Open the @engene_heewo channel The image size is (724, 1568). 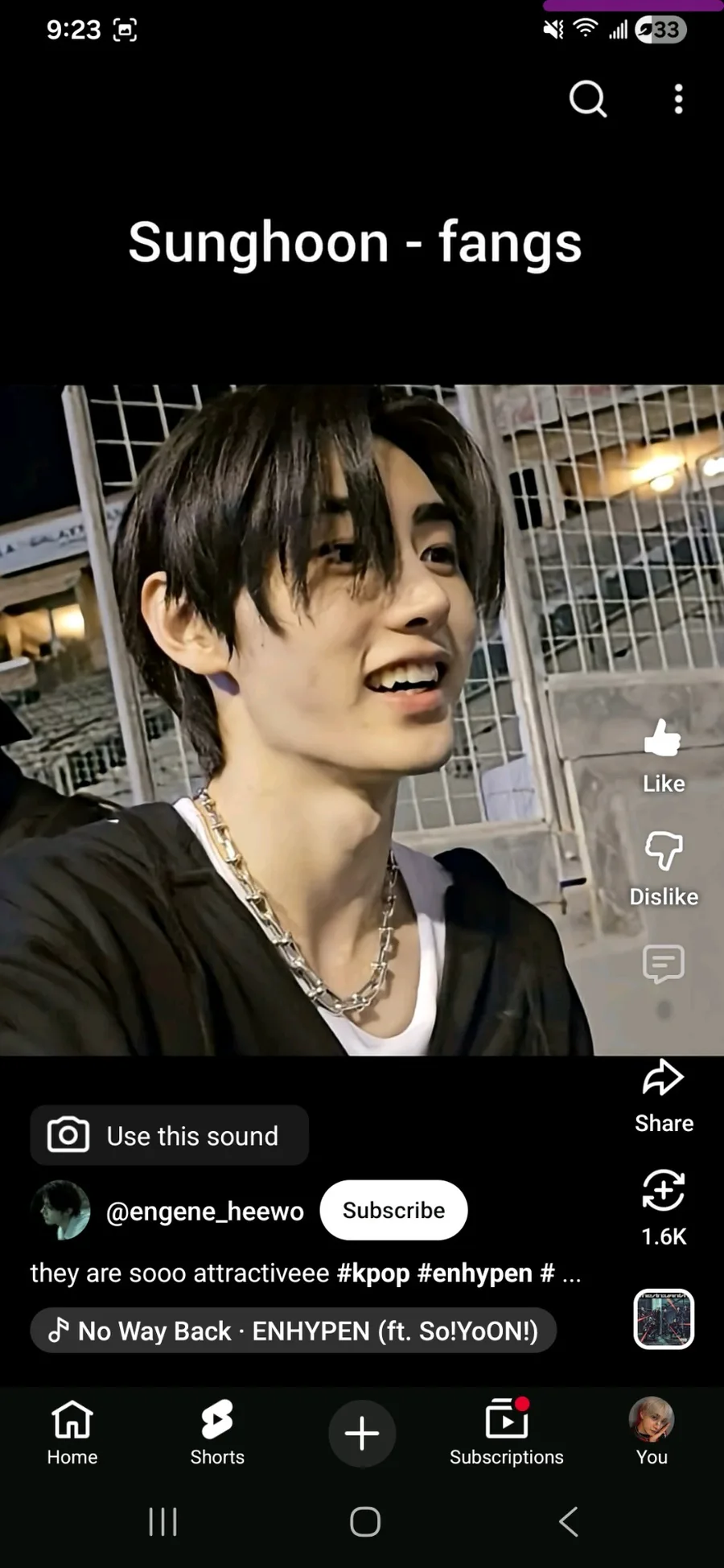click(x=205, y=1211)
